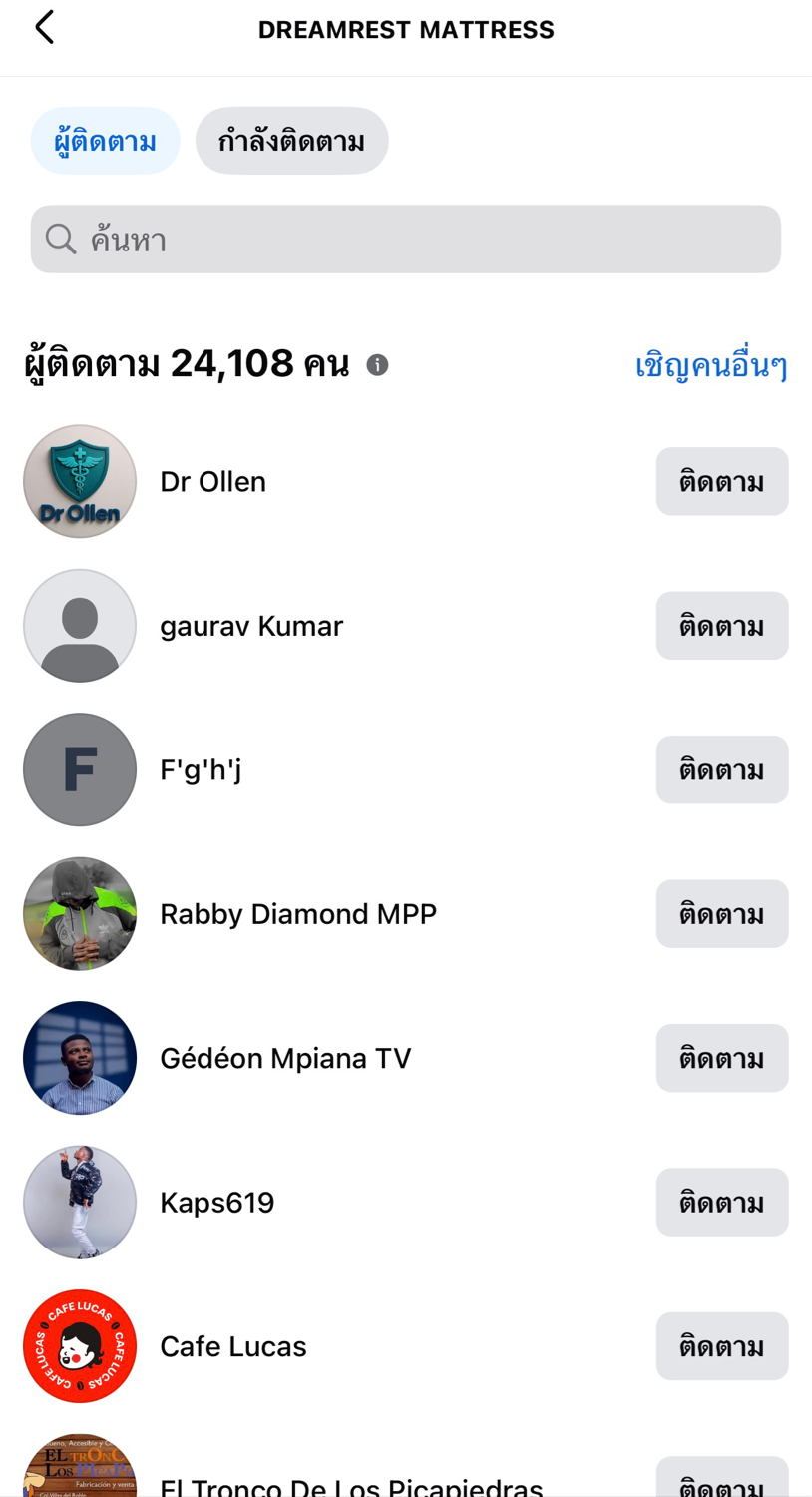Image resolution: width=812 pixels, height=1497 pixels.
Task: Tap ติดตาม beside Kaps619
Action: (x=721, y=1203)
